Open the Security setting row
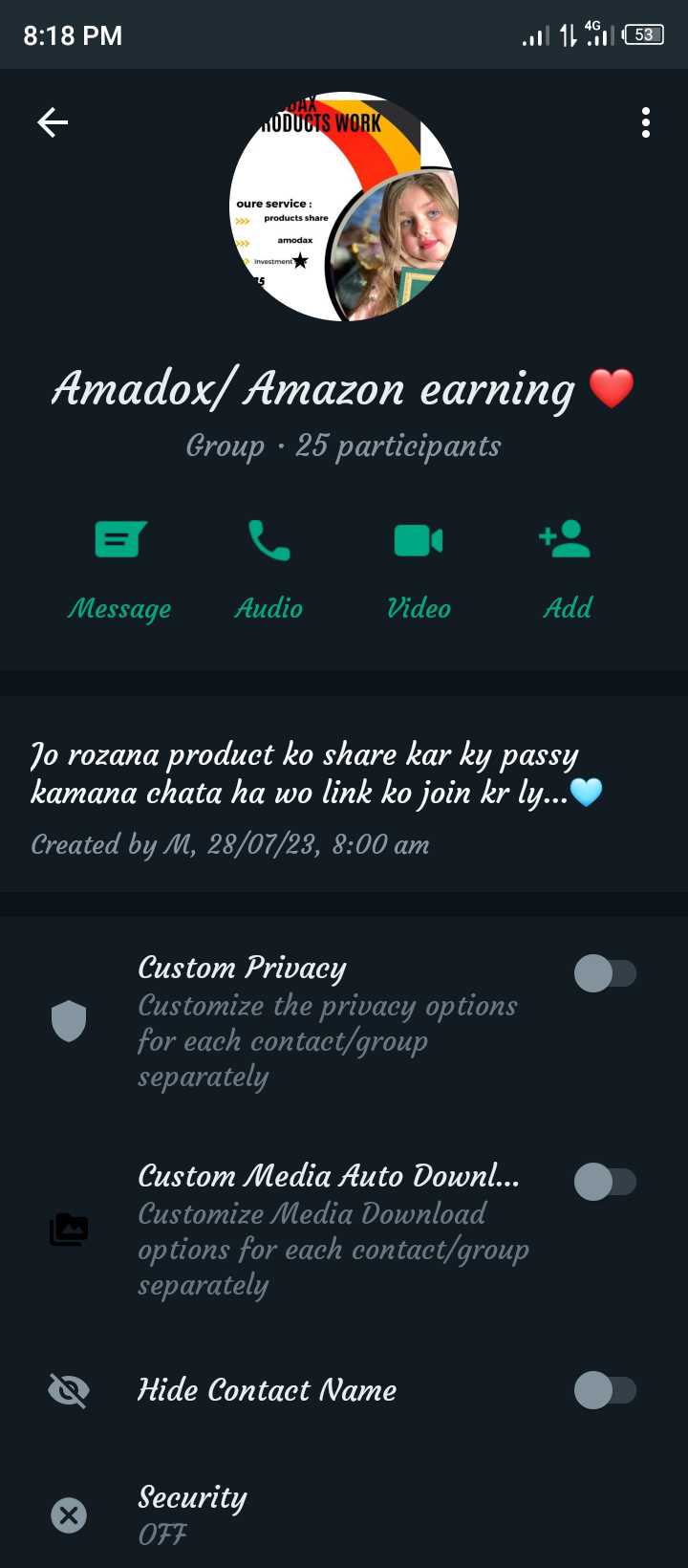Image resolution: width=688 pixels, height=1568 pixels. pos(344,1514)
